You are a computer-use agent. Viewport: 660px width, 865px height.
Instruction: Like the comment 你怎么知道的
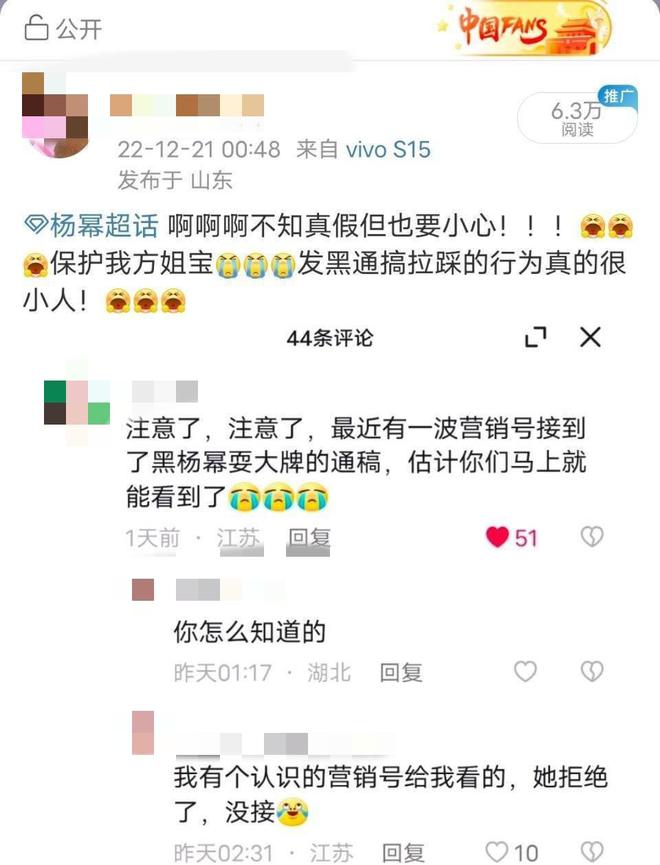pos(525,672)
